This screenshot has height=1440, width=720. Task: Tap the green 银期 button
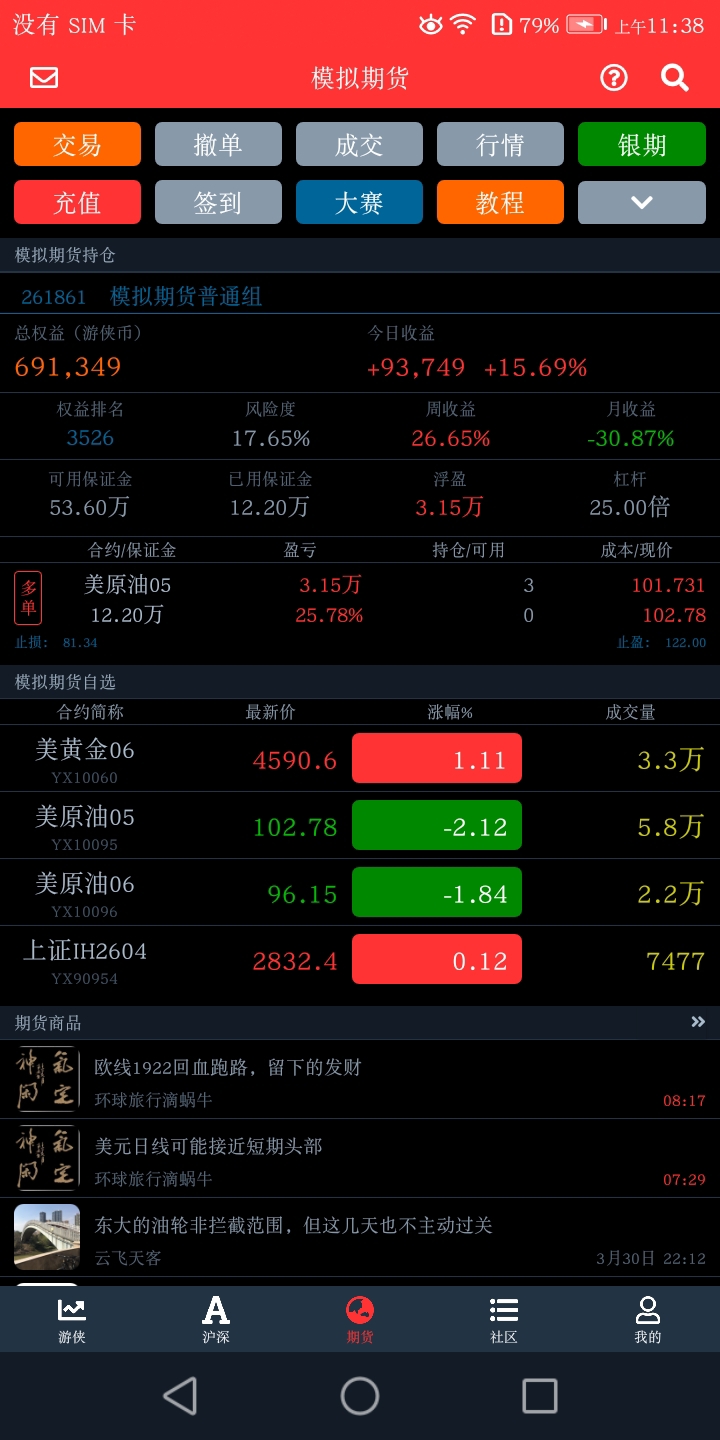641,144
